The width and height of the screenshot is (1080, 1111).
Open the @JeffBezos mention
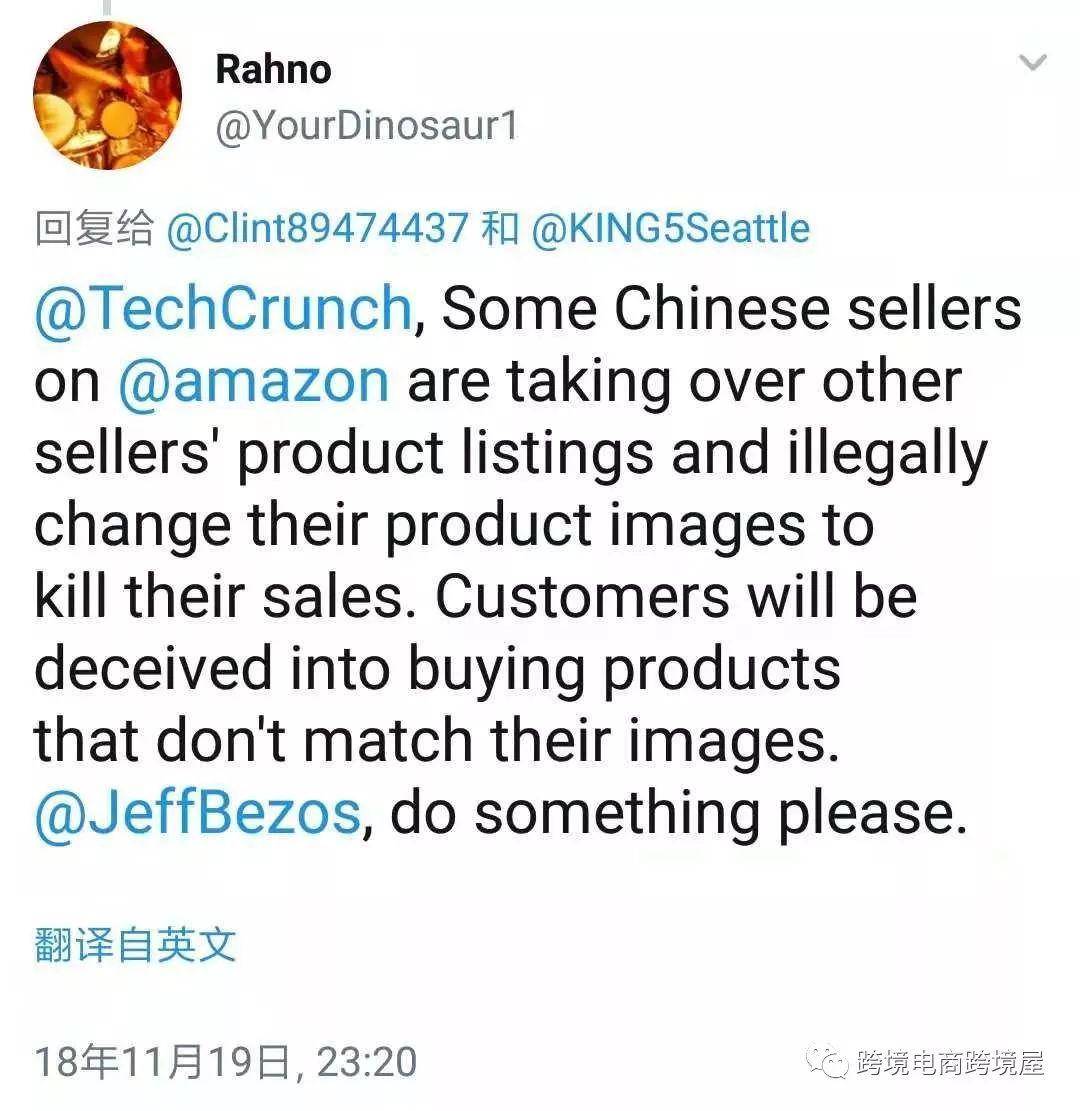coord(197,813)
